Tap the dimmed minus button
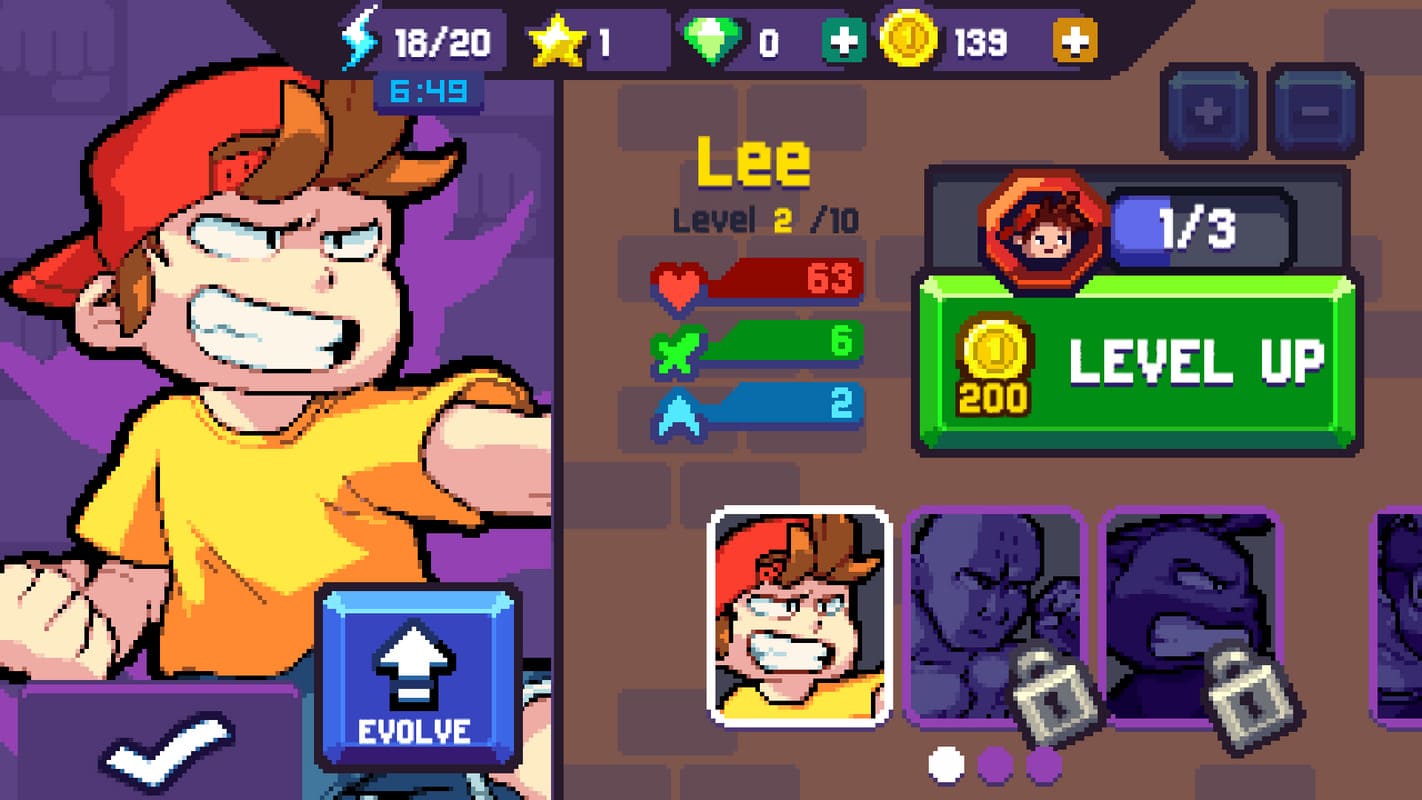Viewport: 1422px width, 800px height. click(1314, 111)
